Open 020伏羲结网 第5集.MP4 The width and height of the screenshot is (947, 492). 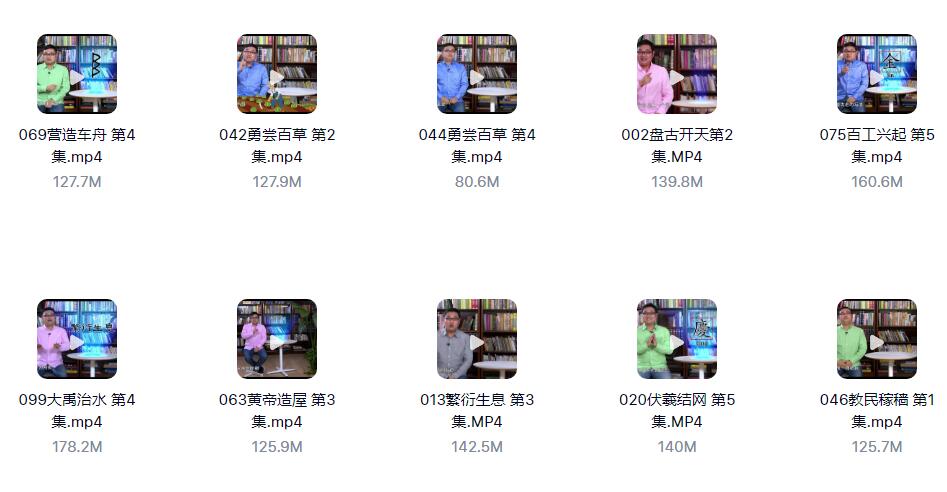point(677,340)
